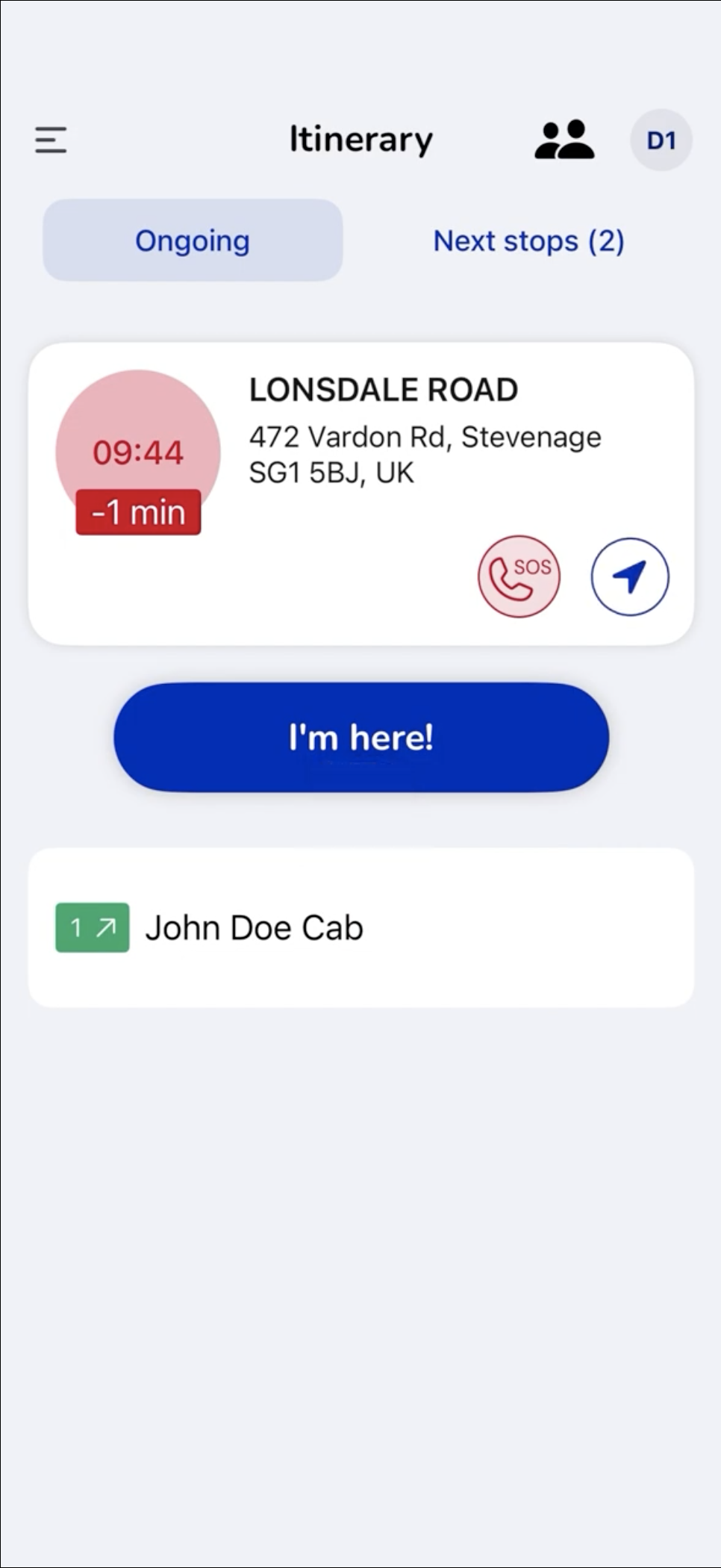Switch to Next stops (2) tab
This screenshot has height=1568, width=721.
[528, 241]
